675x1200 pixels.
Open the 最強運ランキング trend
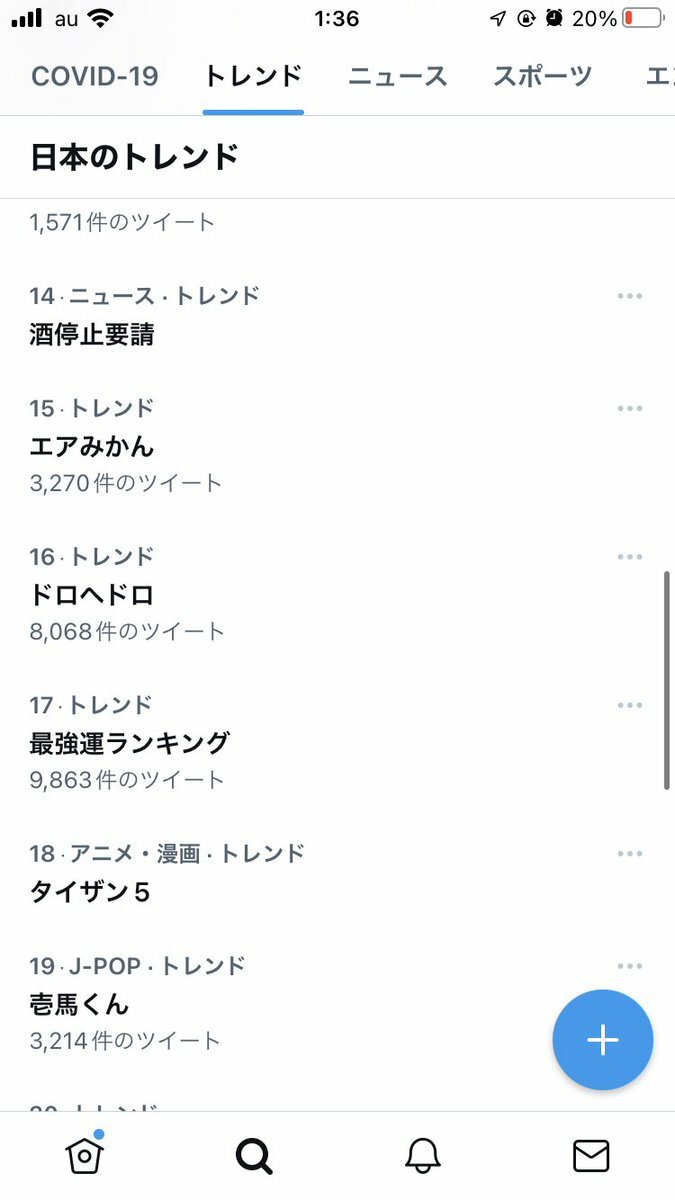(130, 743)
